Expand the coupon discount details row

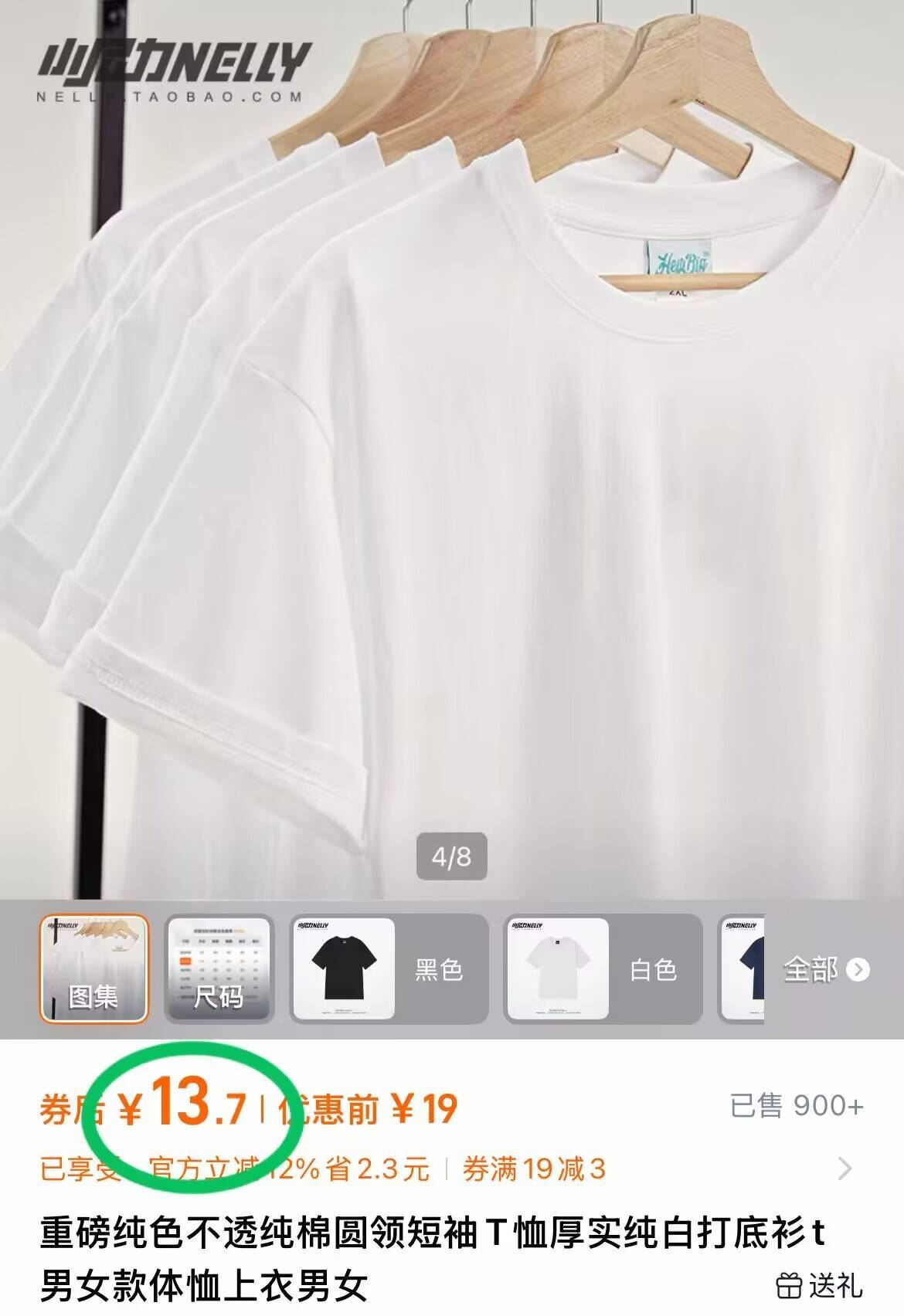pos(845,1169)
